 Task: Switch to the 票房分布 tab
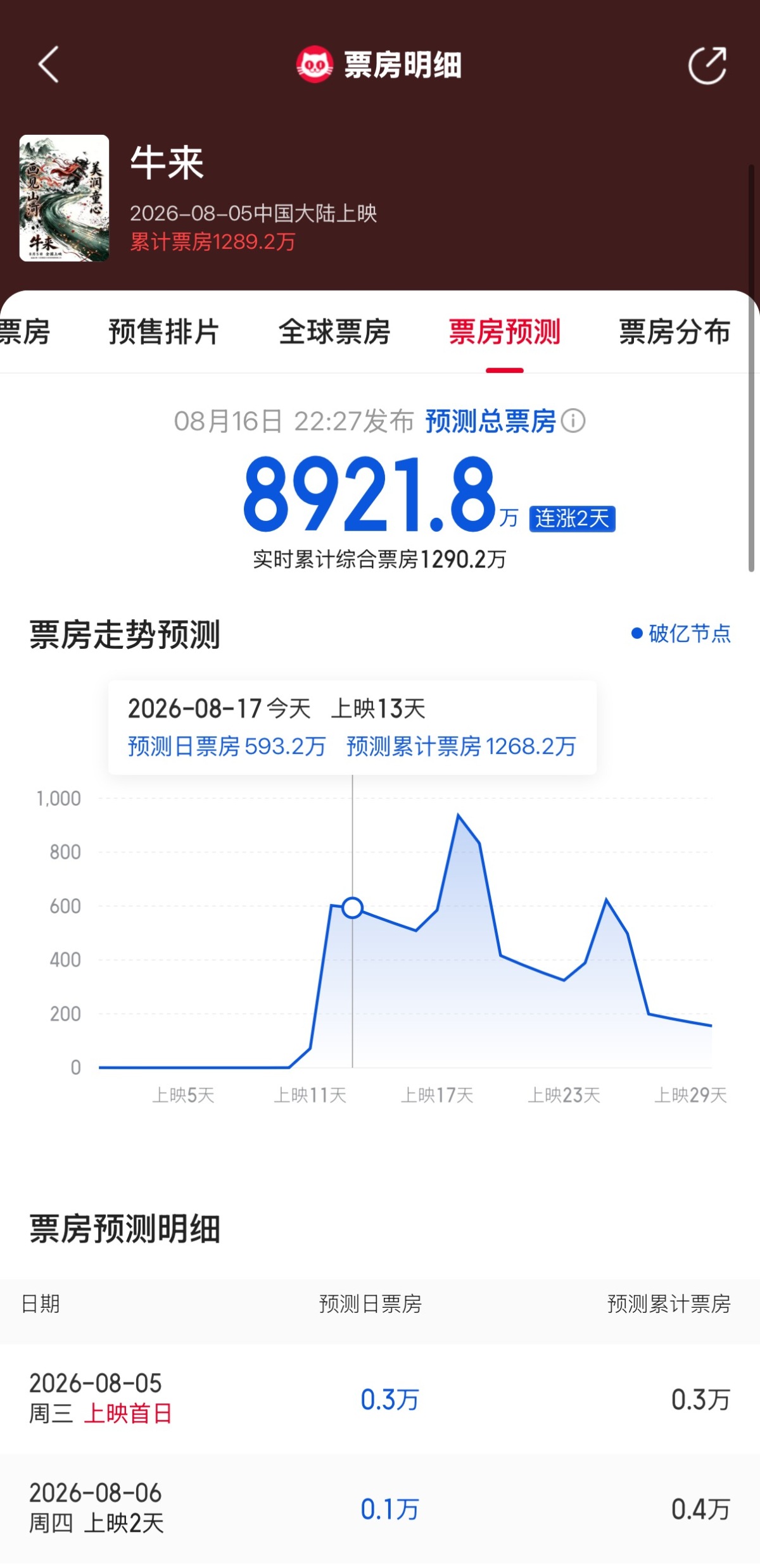coord(675,332)
